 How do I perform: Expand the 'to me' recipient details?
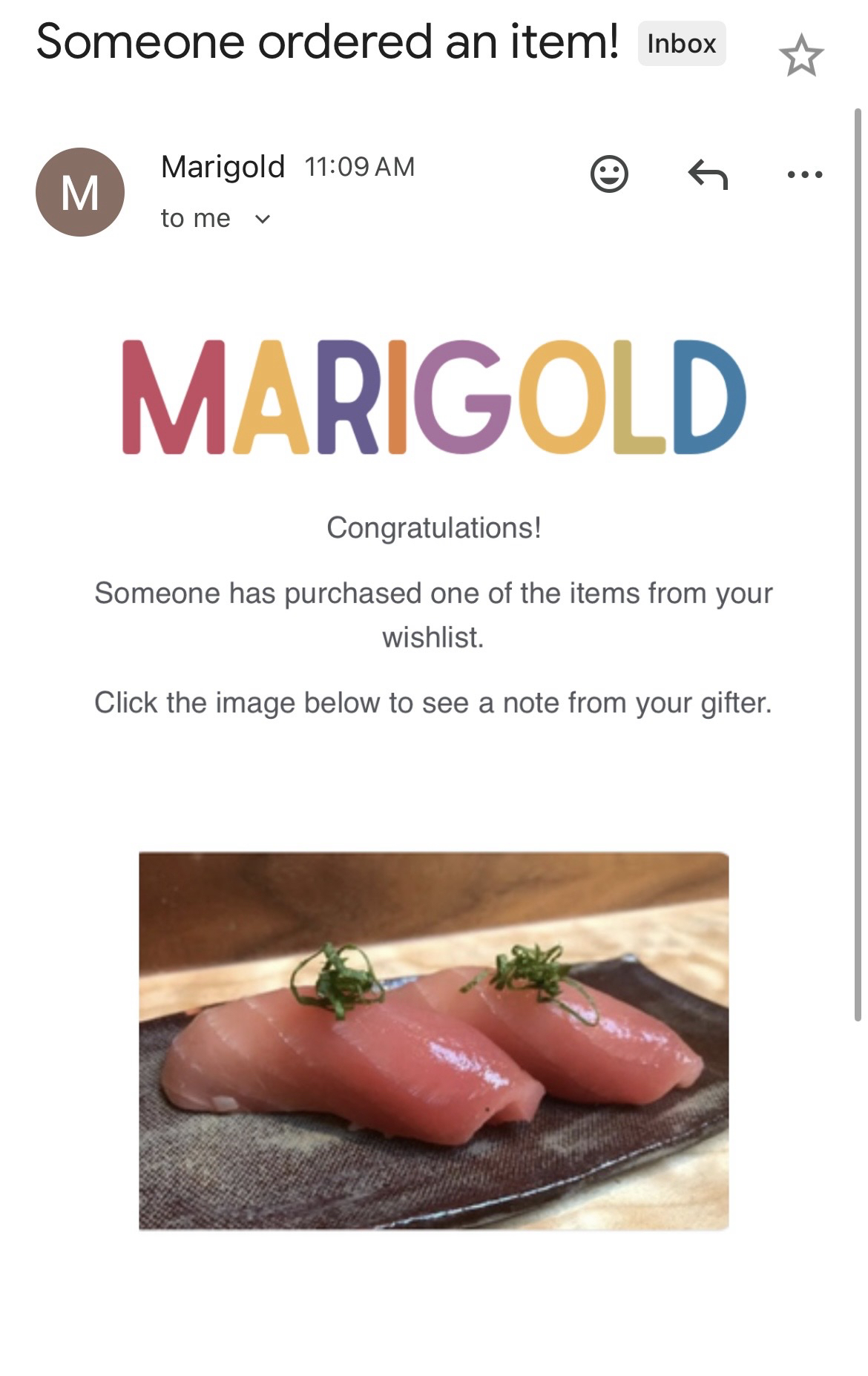263,219
